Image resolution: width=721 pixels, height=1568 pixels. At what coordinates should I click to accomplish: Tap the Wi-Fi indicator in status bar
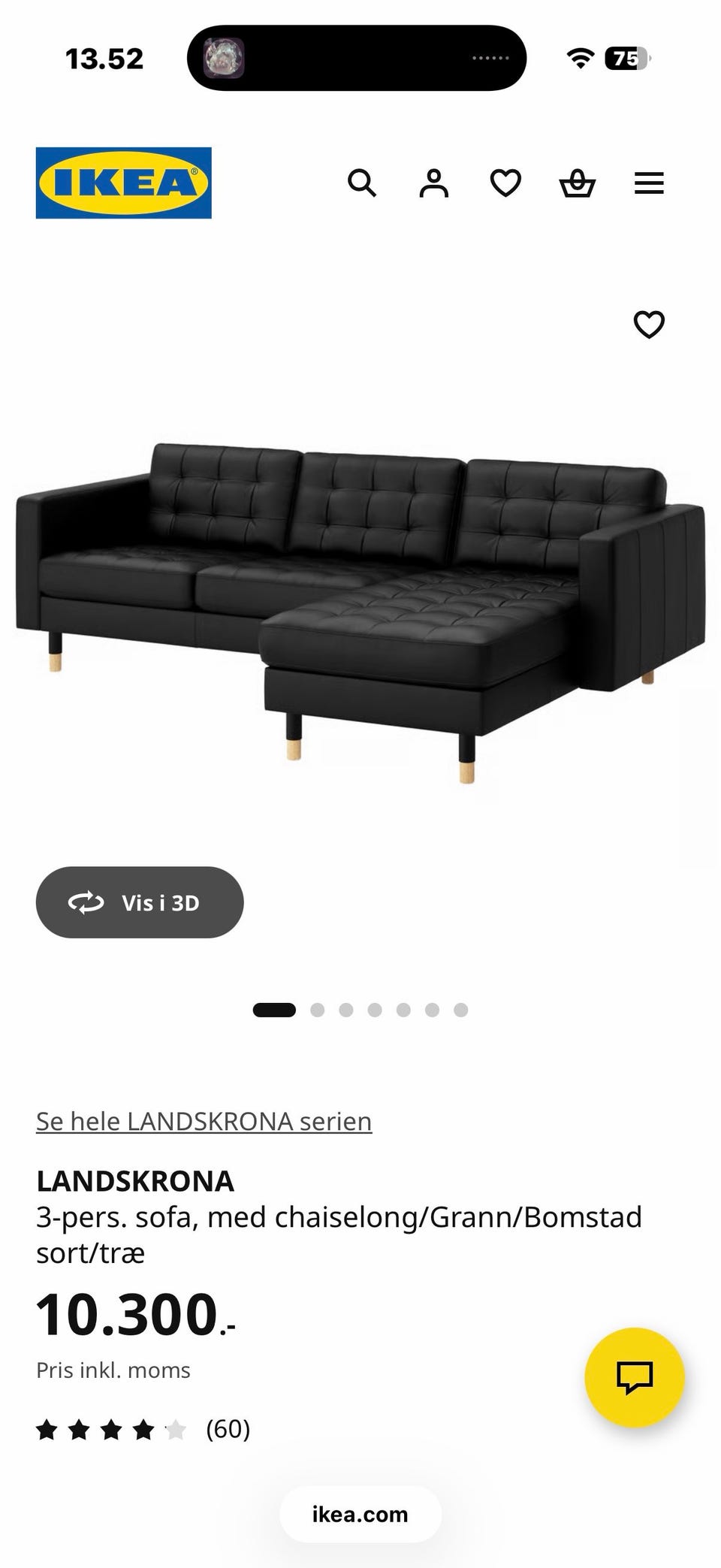pyautogui.click(x=579, y=57)
